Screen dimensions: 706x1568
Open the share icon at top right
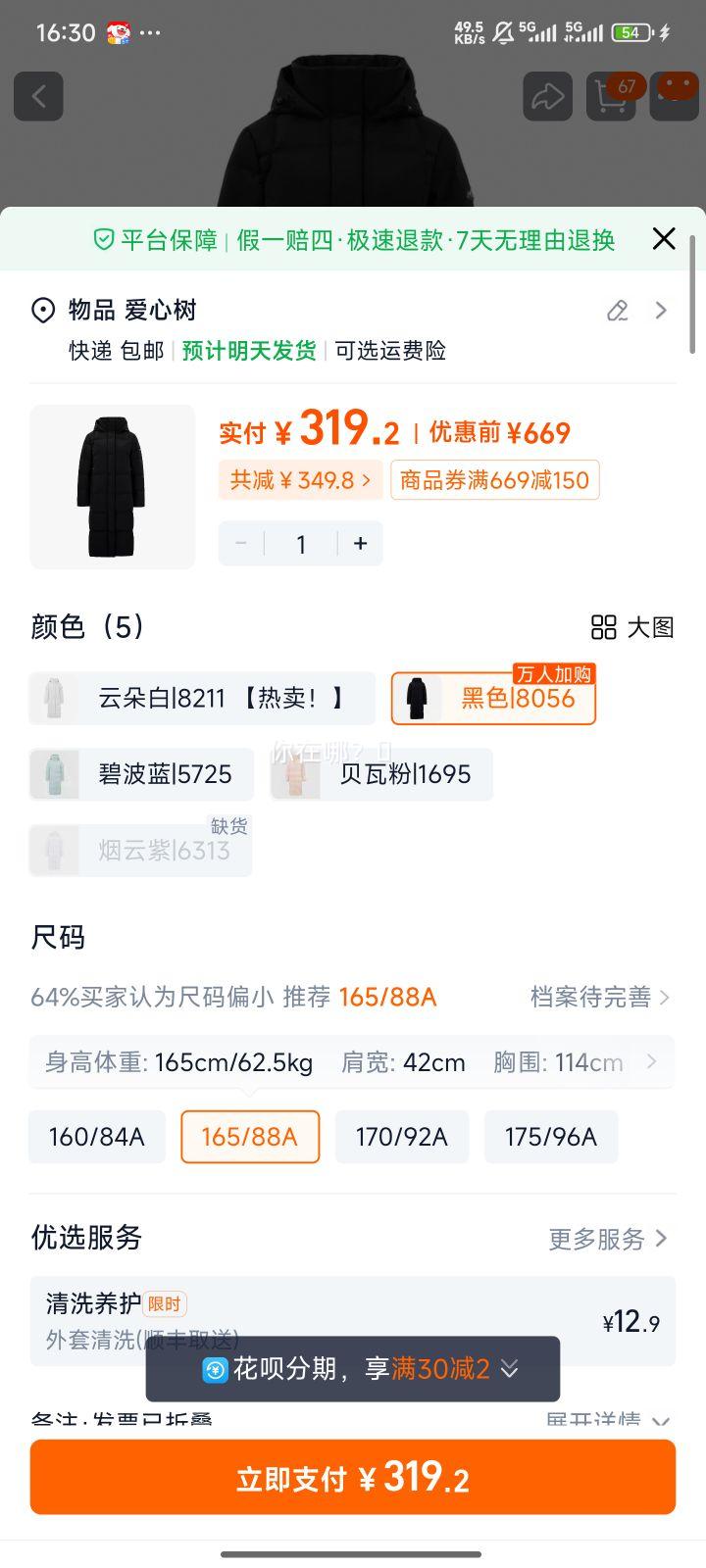point(547,95)
